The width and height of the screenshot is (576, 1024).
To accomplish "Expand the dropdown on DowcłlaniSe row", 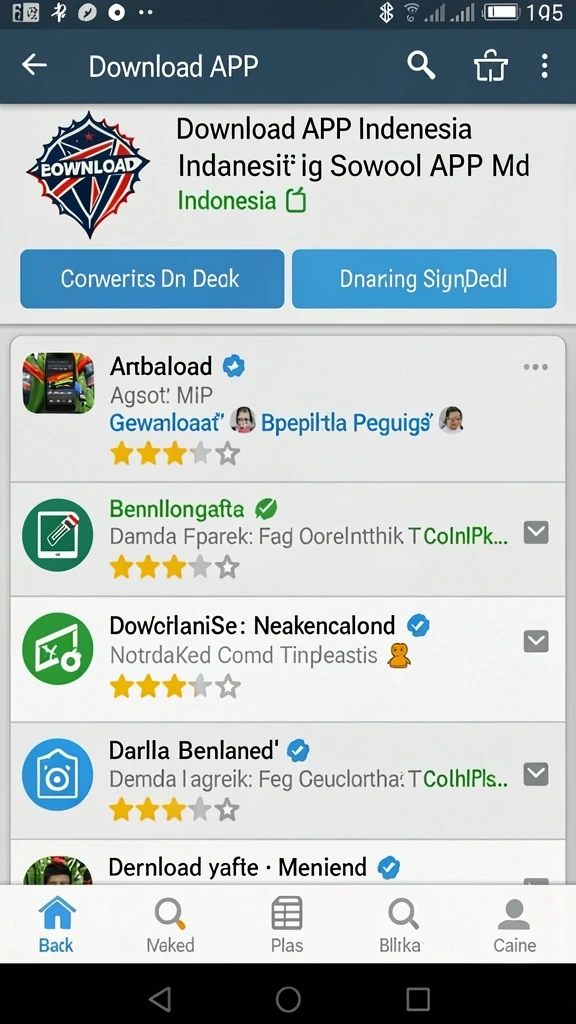I will point(536,641).
